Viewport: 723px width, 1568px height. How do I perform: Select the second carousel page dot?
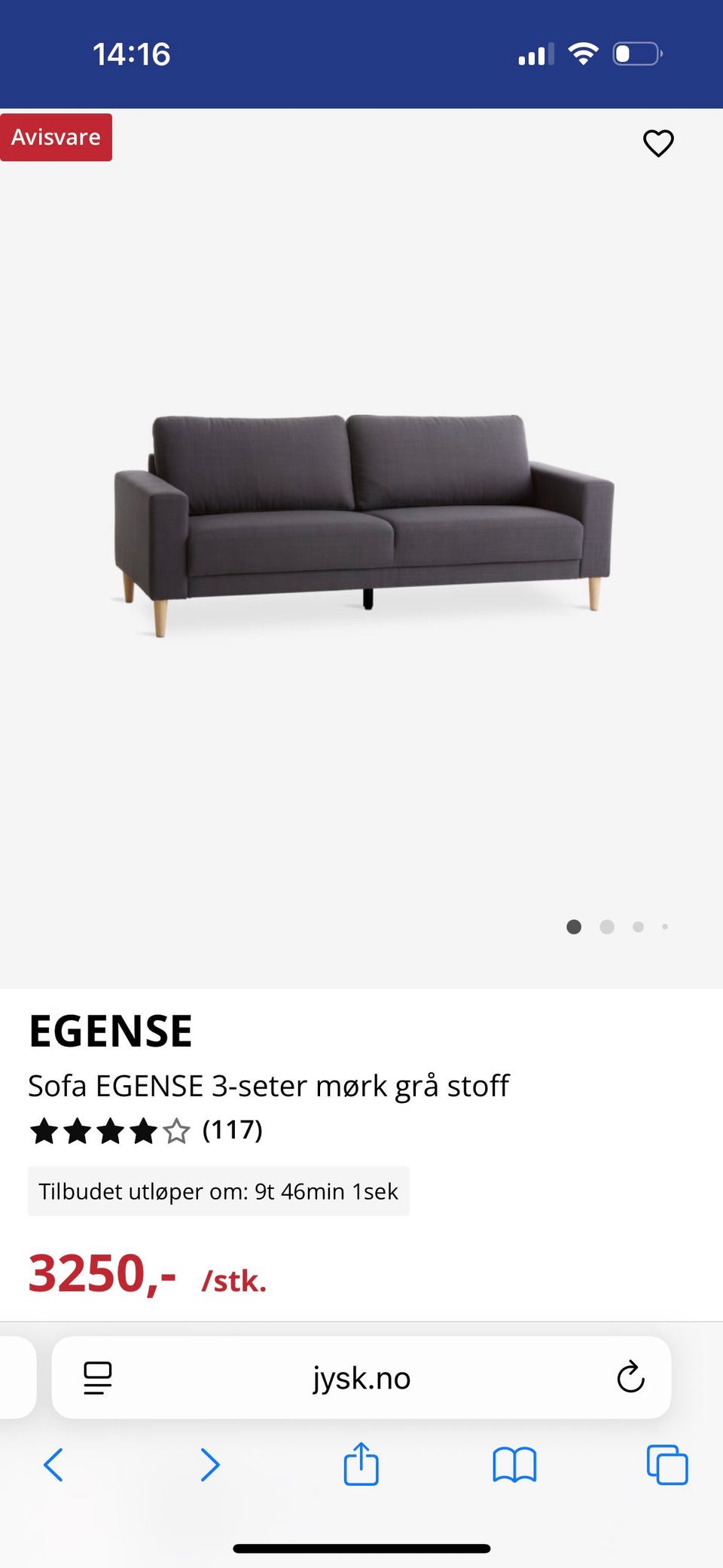tap(607, 927)
